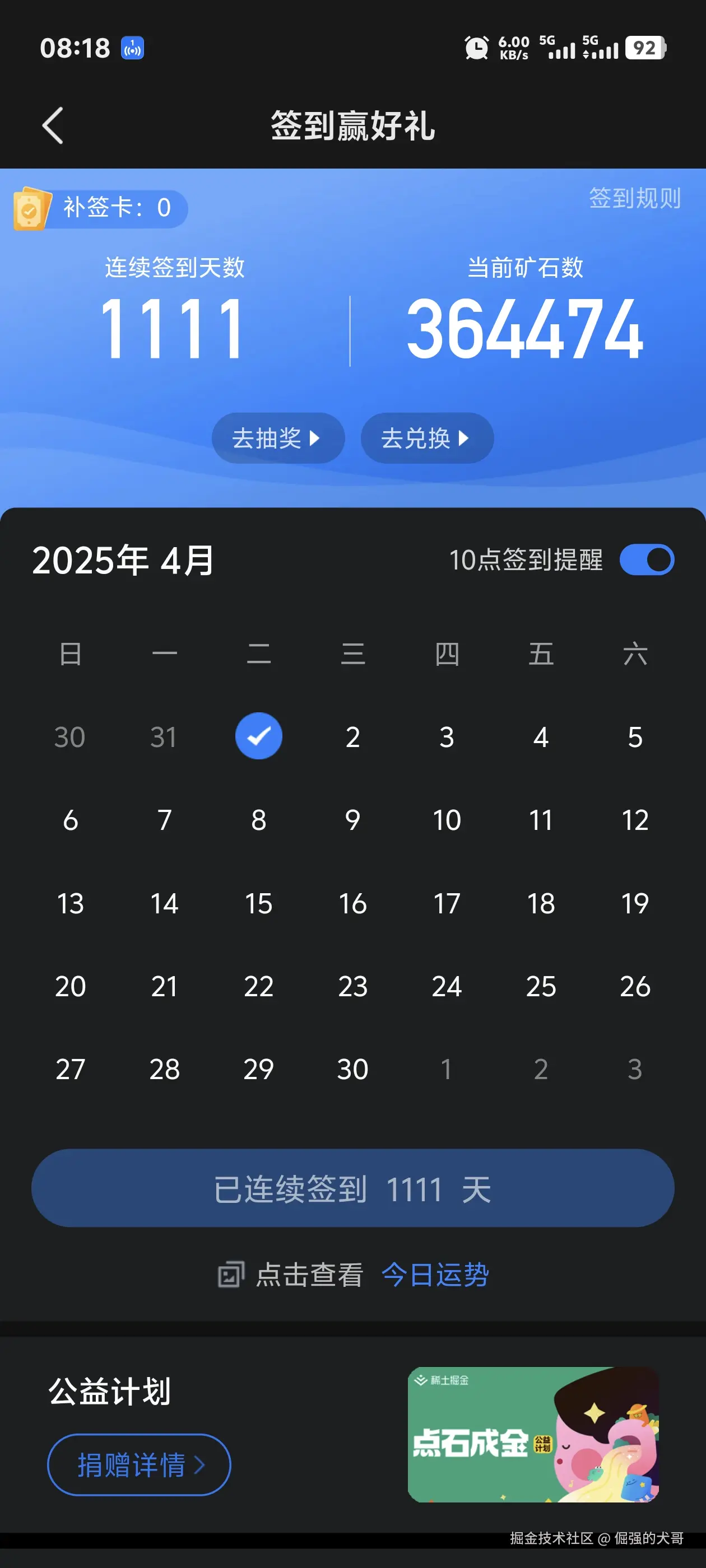View the 公益计划 section header
Screen dimensions: 706x1568
(111, 1391)
